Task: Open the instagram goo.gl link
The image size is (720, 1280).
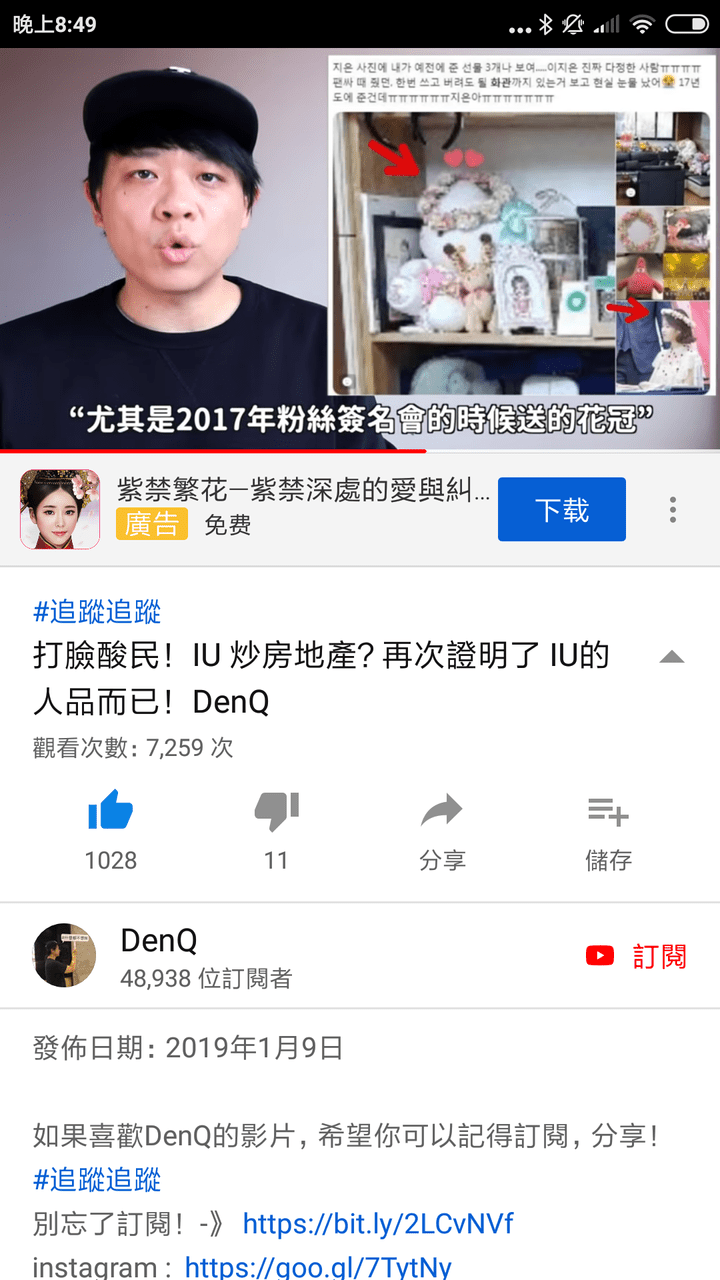Action: 318,1267
